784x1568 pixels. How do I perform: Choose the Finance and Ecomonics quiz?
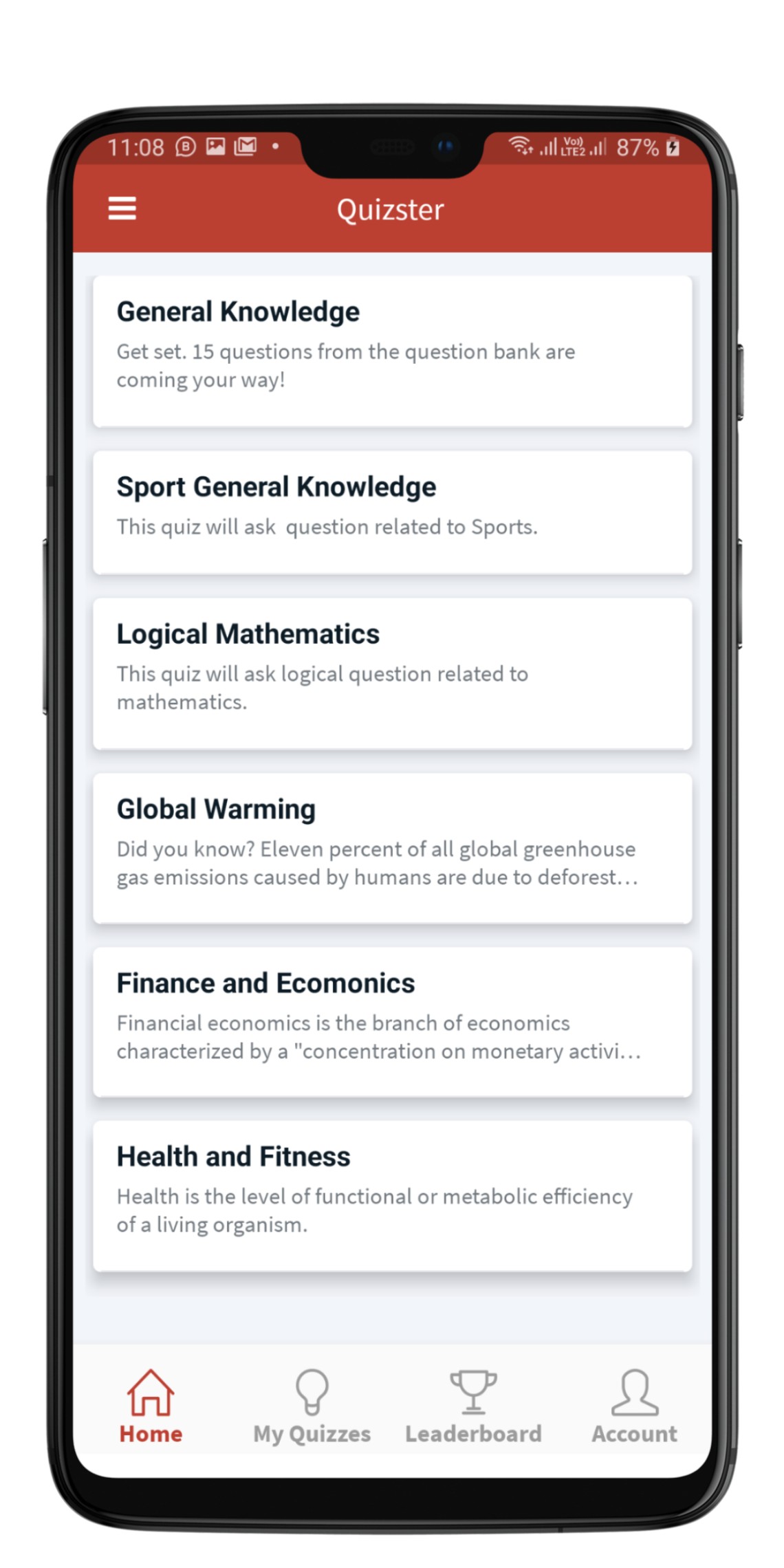coord(392,1021)
